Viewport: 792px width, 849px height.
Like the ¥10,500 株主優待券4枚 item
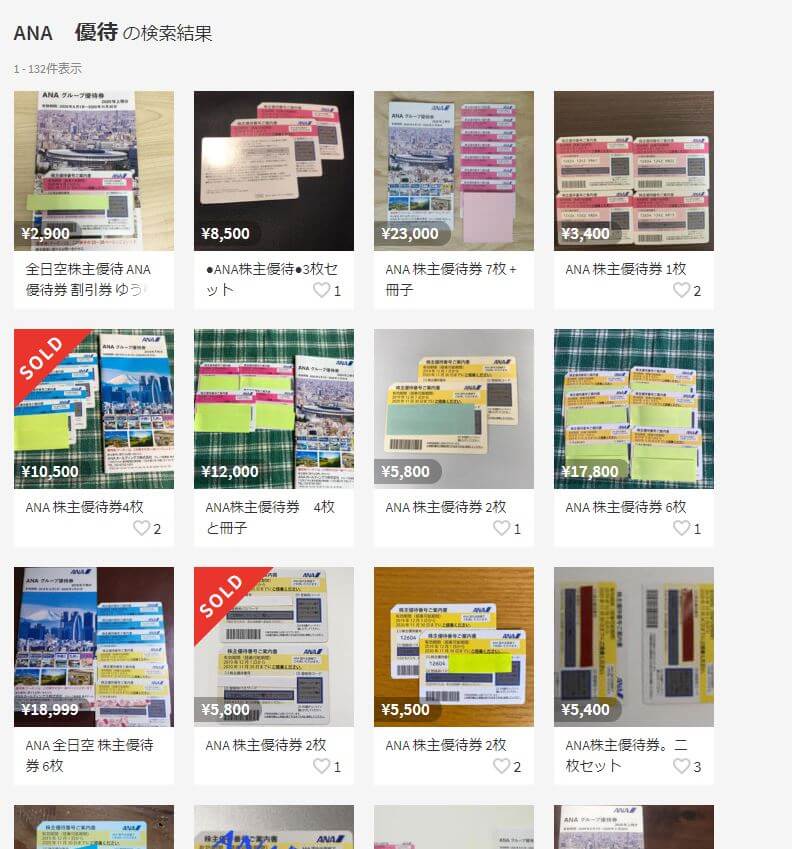[141, 528]
